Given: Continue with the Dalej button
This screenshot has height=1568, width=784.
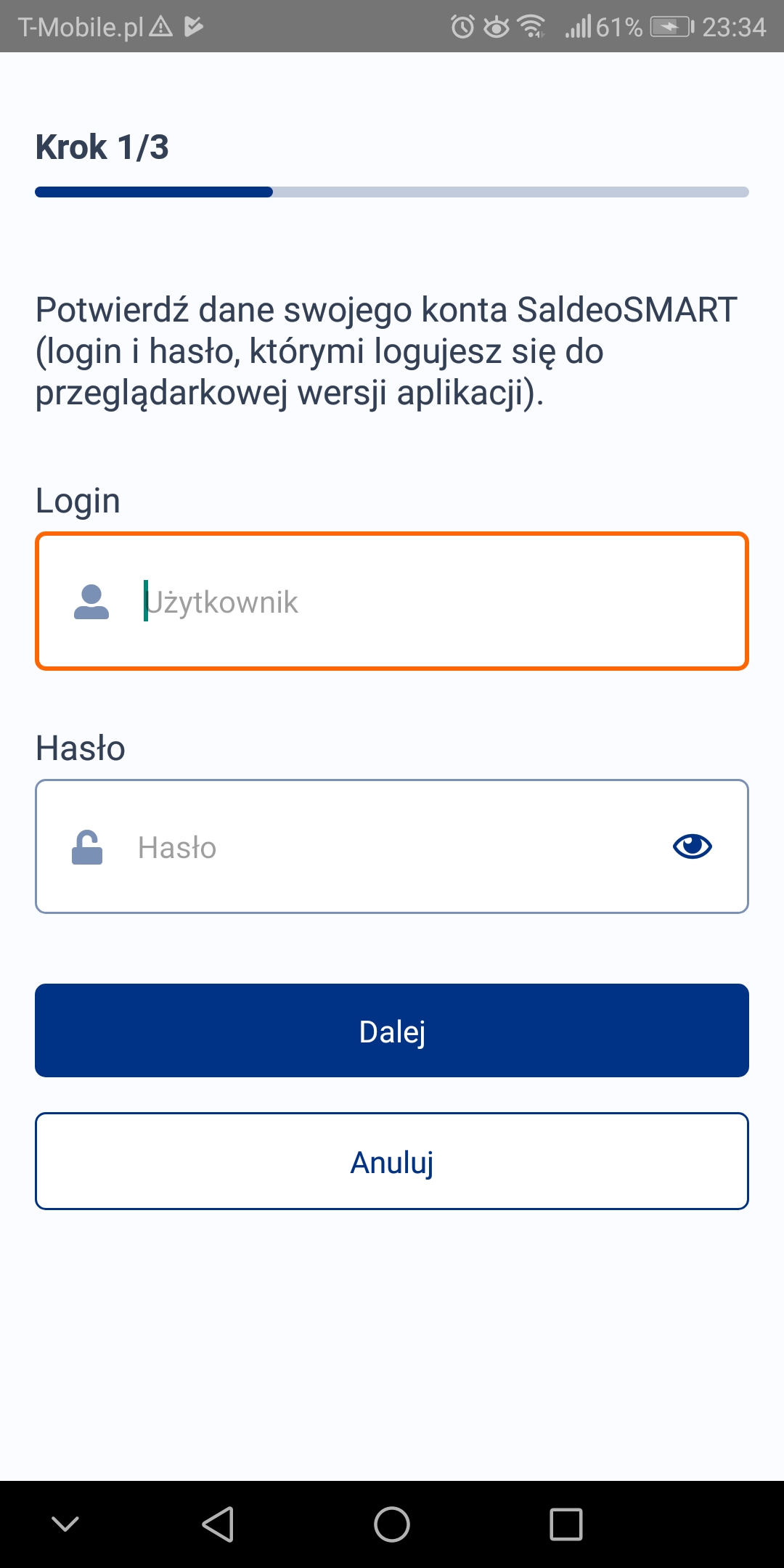Looking at the screenshot, I should point(392,1031).
